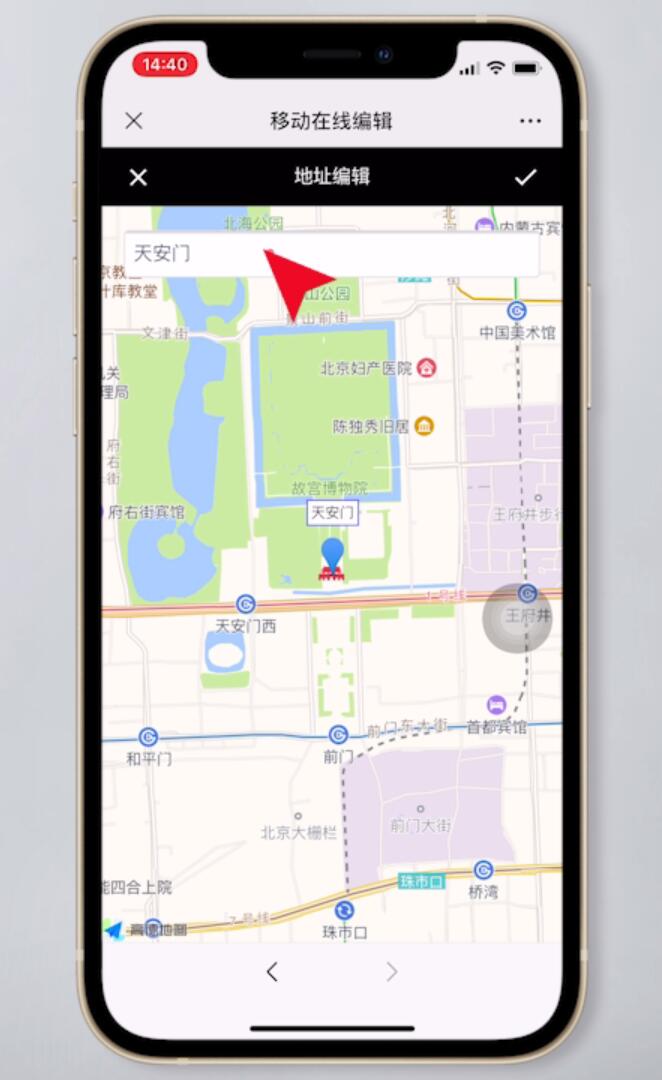Cancel address editing with the X
Screen dimensions: 662x1080
(138, 177)
